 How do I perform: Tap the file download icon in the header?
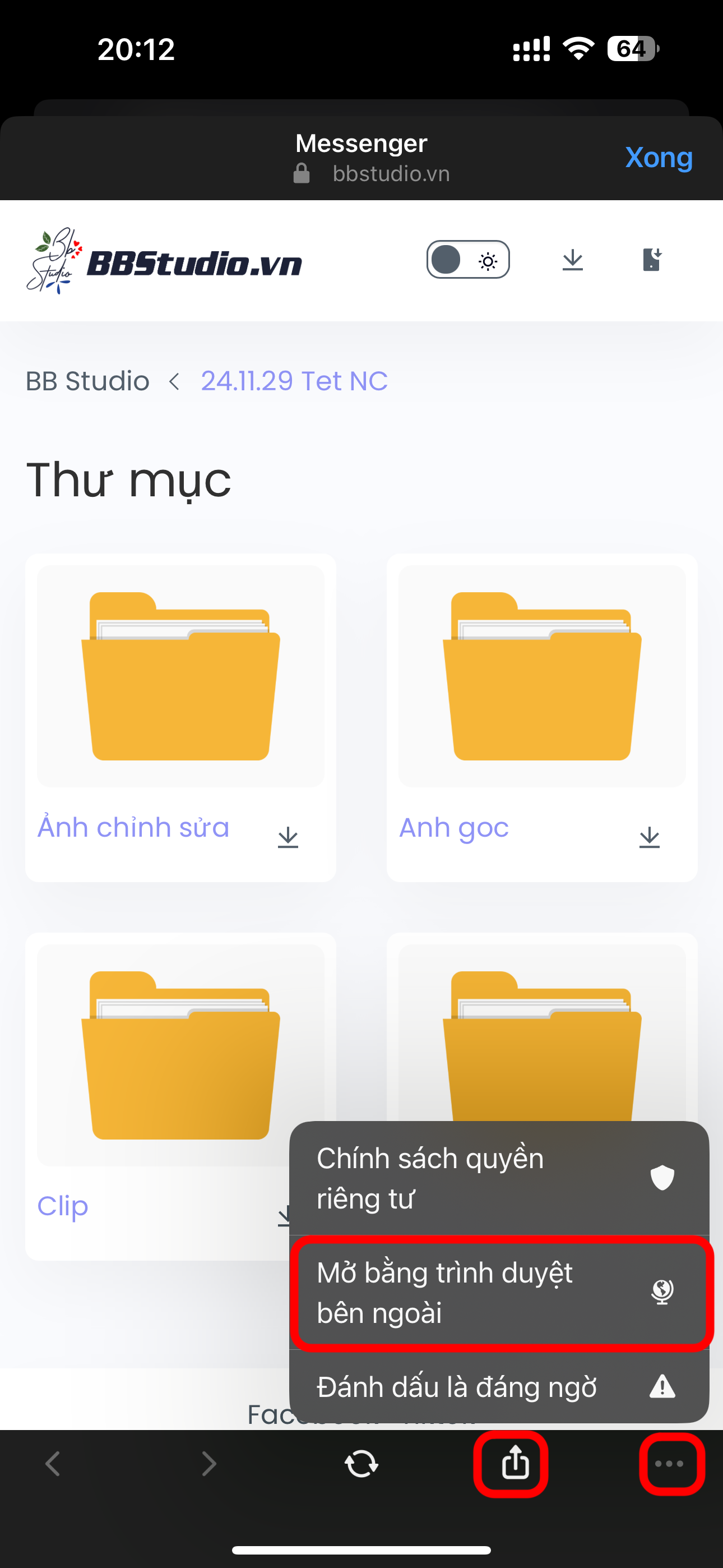point(652,260)
